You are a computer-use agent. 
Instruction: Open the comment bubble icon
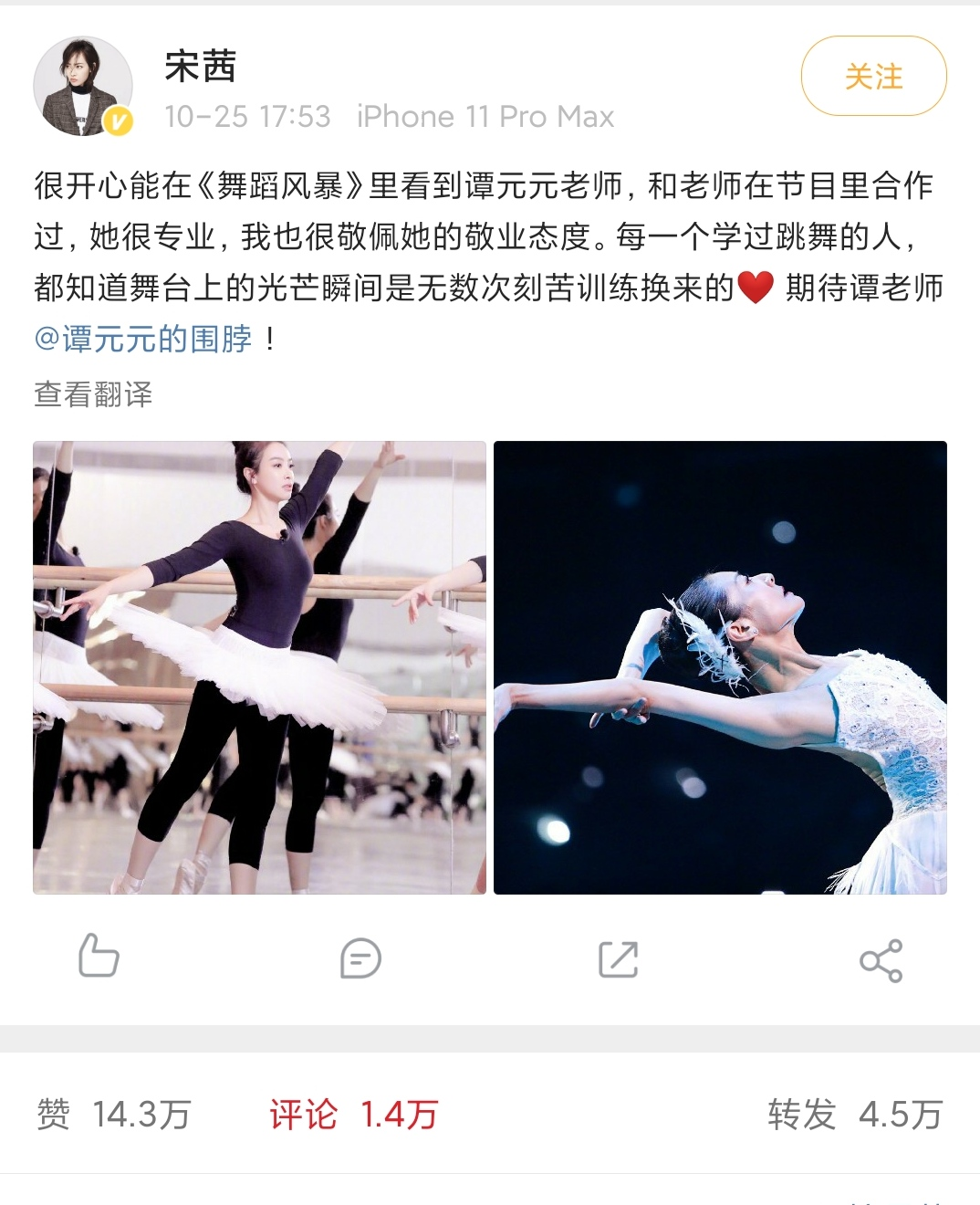(360, 959)
